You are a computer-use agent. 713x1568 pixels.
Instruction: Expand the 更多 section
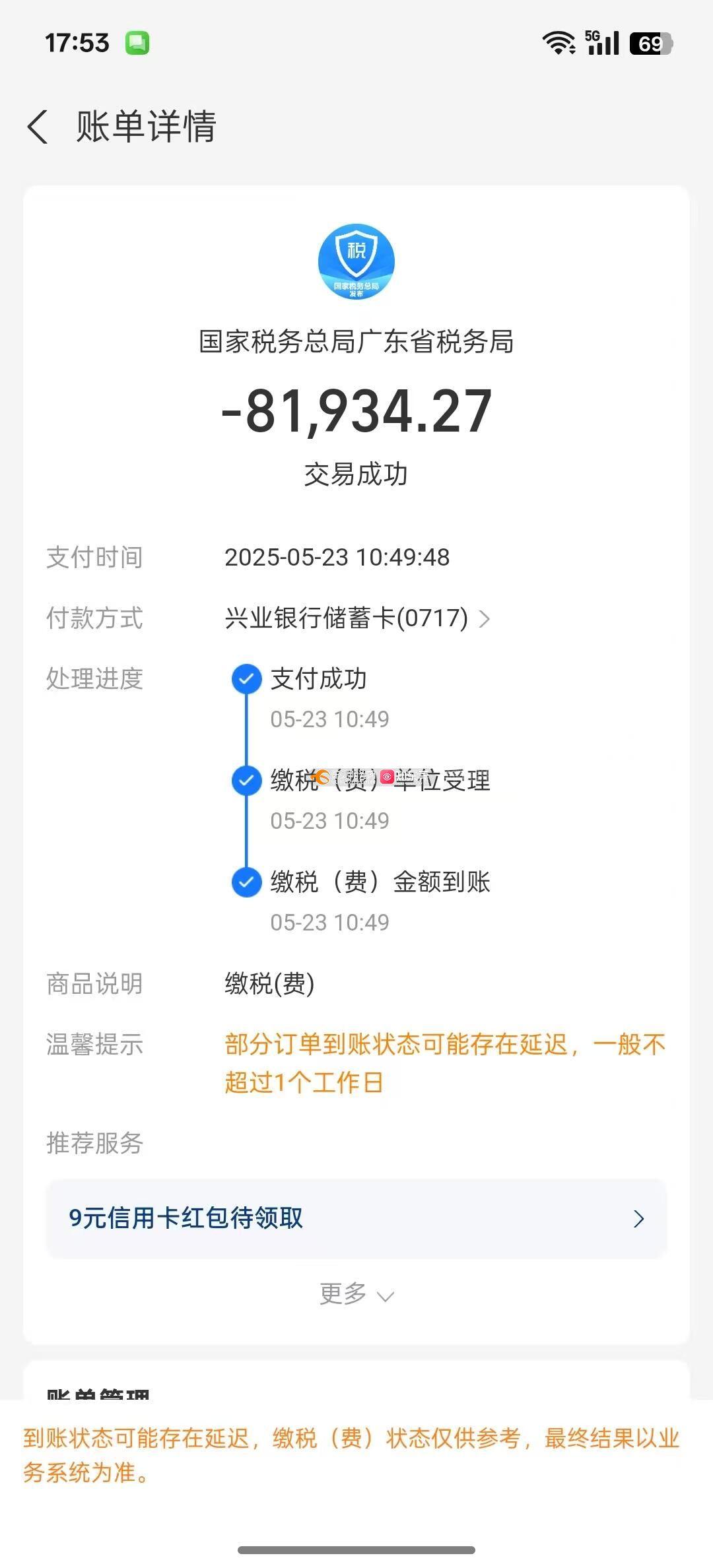[356, 1294]
